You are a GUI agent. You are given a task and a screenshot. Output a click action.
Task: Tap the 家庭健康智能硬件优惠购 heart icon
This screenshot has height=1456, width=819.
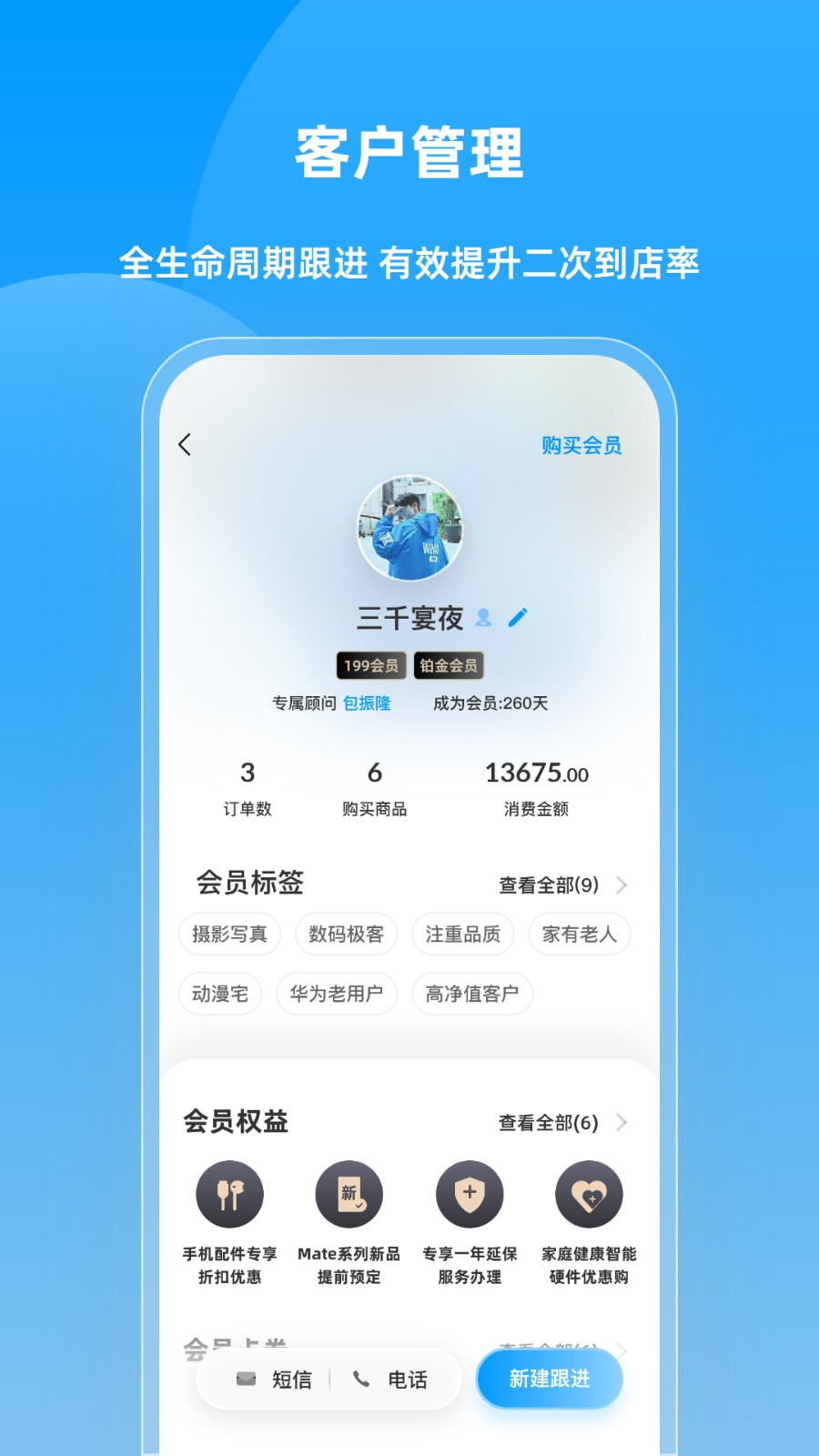[590, 1194]
